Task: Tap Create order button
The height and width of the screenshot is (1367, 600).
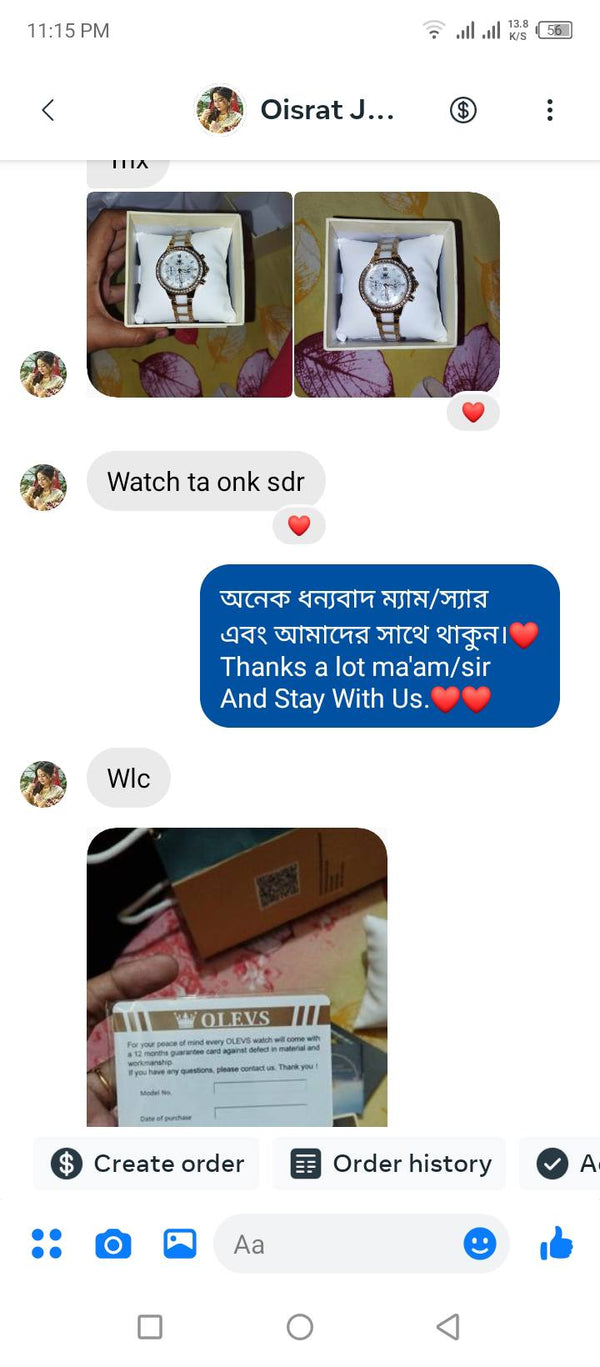Action: pyautogui.click(x=147, y=1163)
